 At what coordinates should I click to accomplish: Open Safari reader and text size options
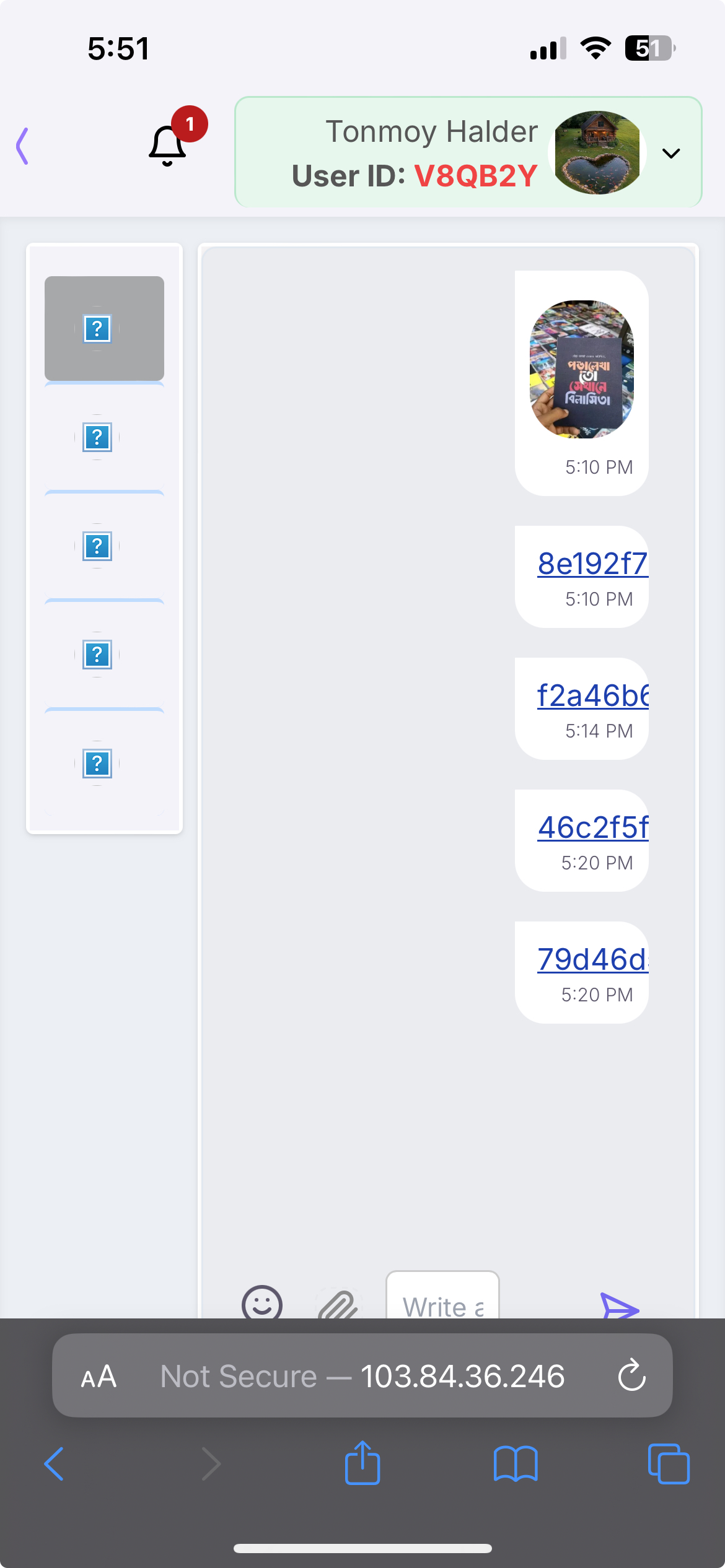pos(99,1377)
